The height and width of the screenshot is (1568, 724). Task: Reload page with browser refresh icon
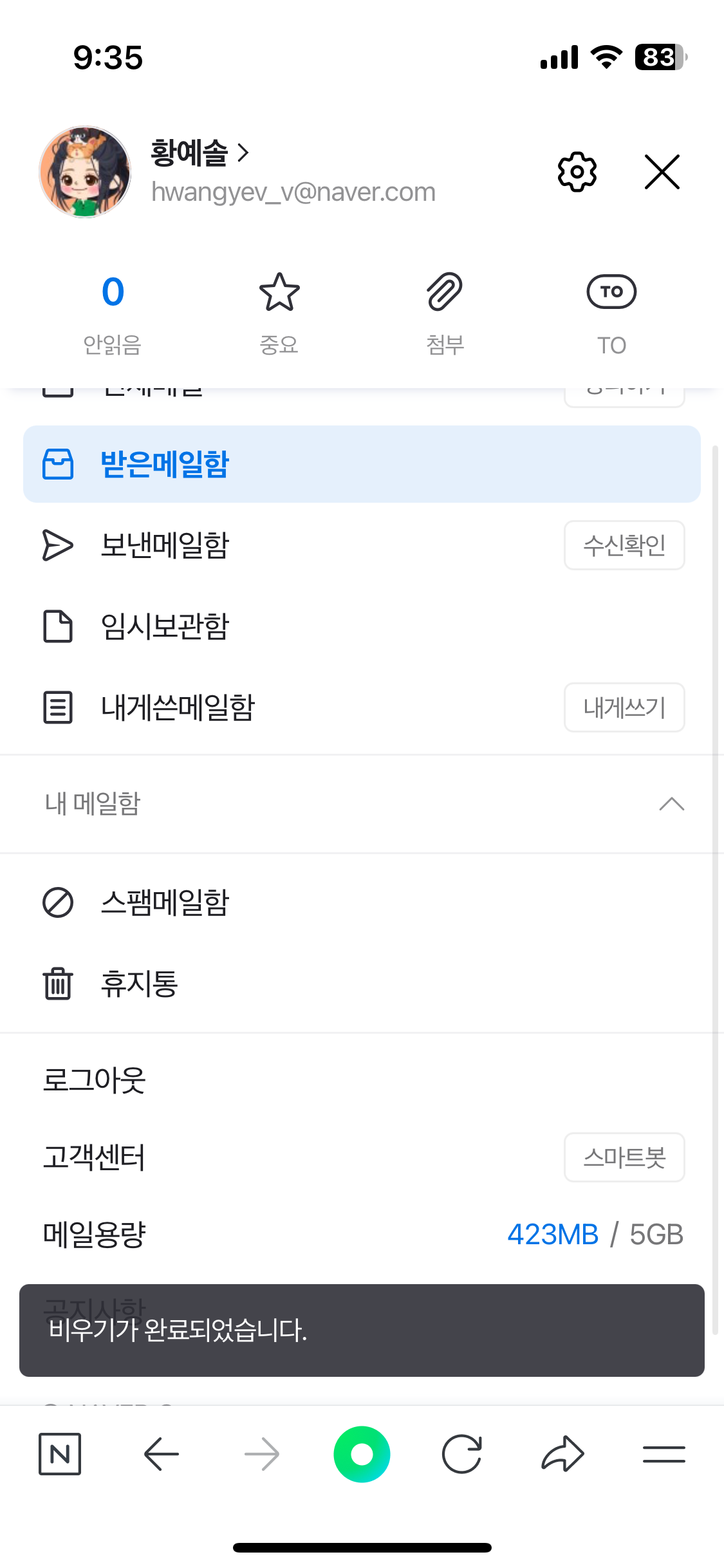(x=461, y=1454)
